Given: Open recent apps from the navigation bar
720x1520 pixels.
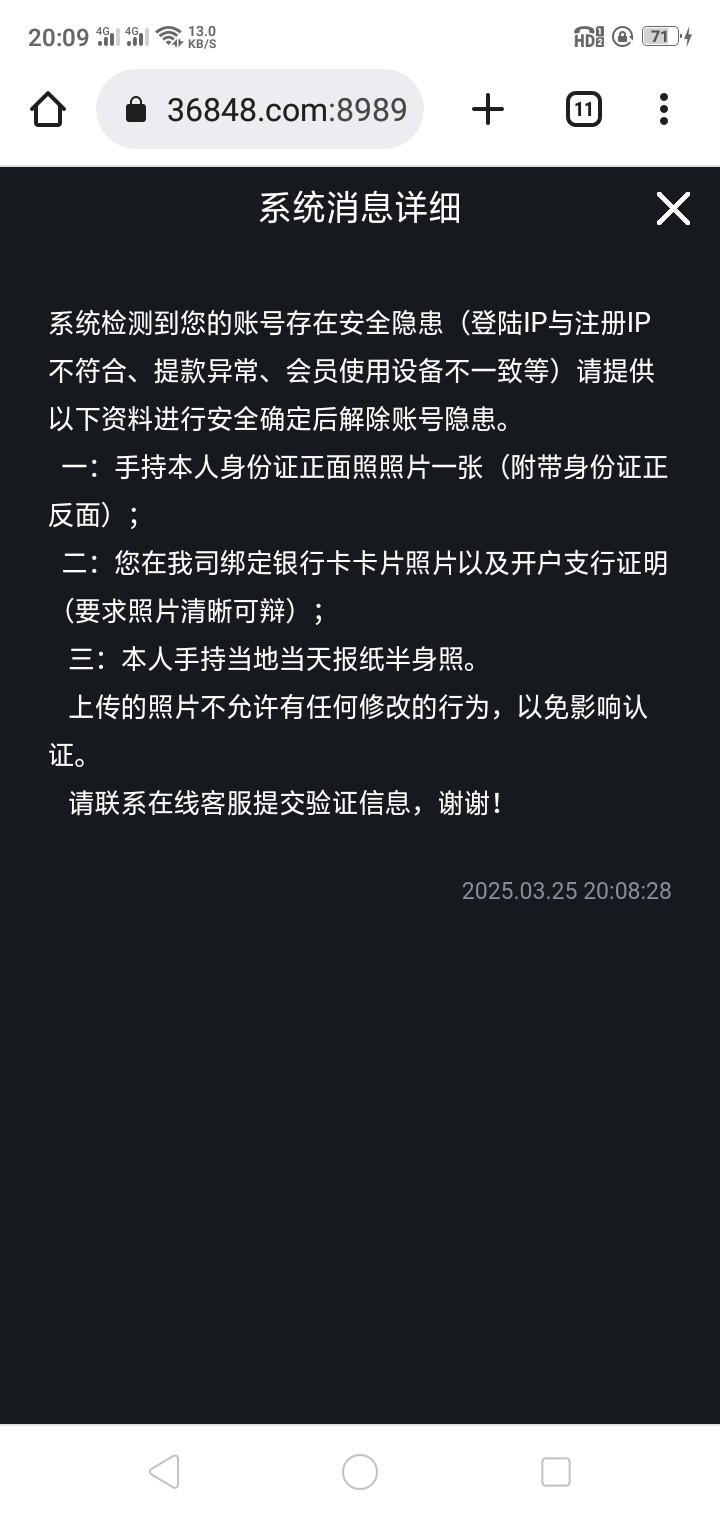Looking at the screenshot, I should click(555, 1472).
